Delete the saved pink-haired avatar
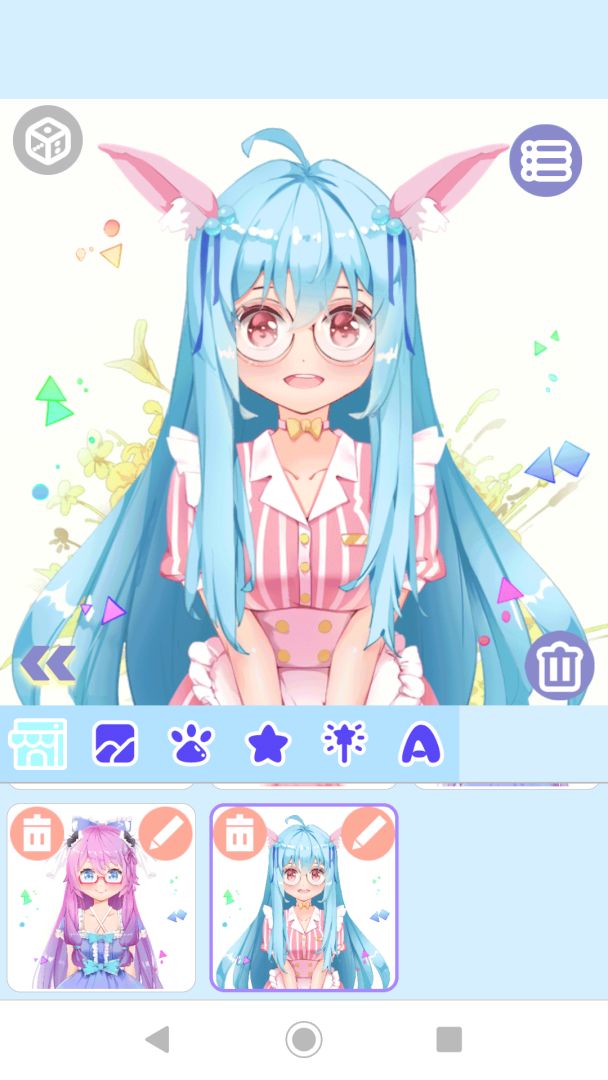This screenshot has height=1080, width=608. pyautogui.click(x=37, y=833)
